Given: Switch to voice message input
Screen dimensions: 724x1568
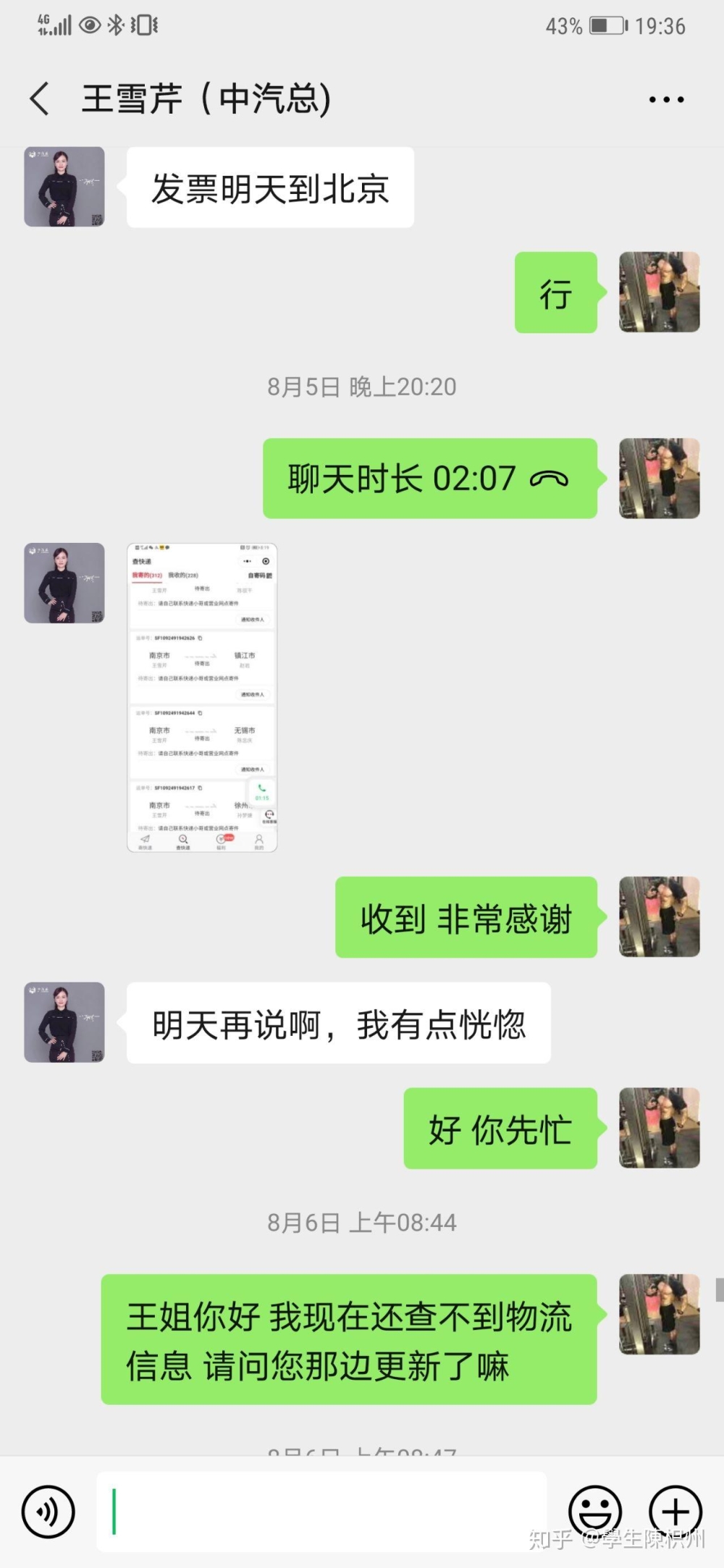Looking at the screenshot, I should tap(49, 1512).
